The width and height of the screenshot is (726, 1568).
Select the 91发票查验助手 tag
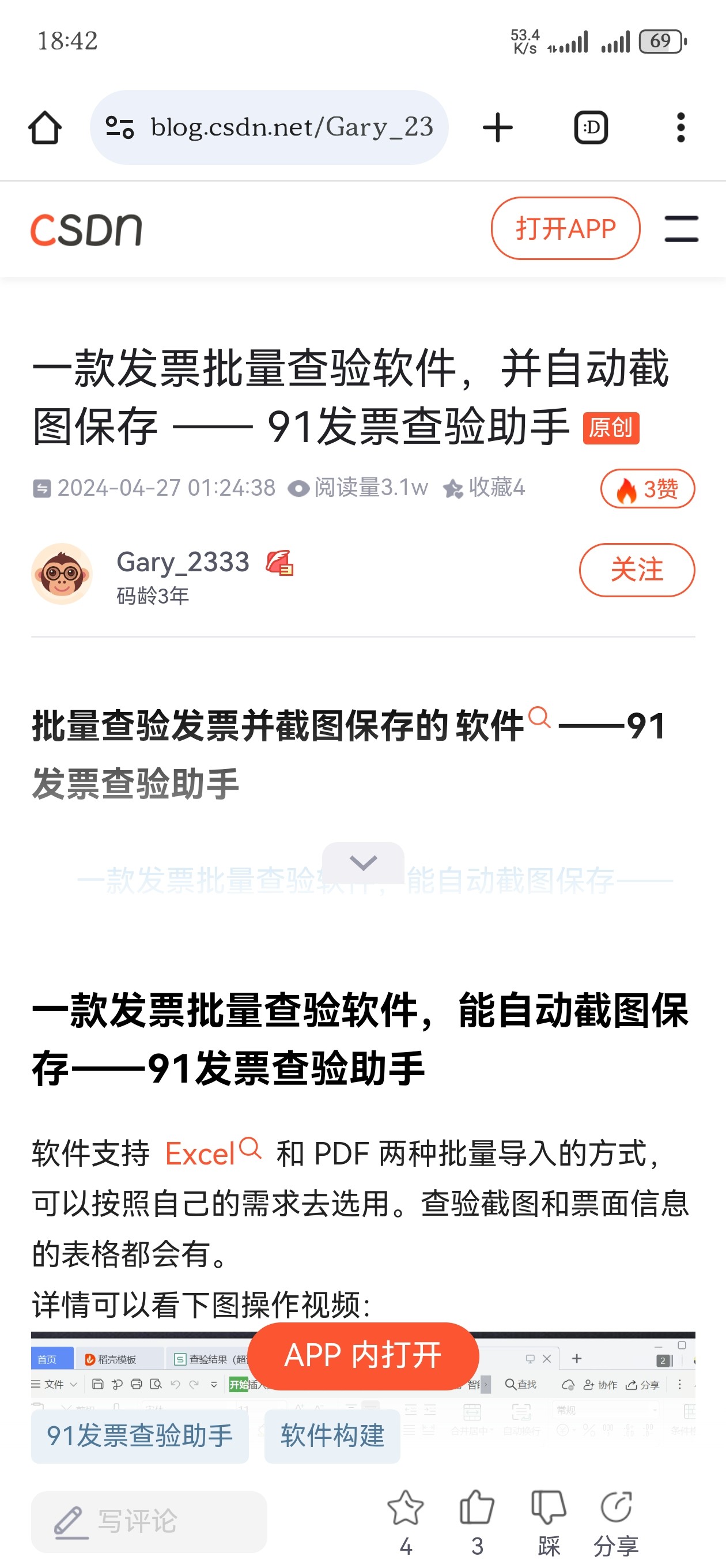tap(139, 1435)
